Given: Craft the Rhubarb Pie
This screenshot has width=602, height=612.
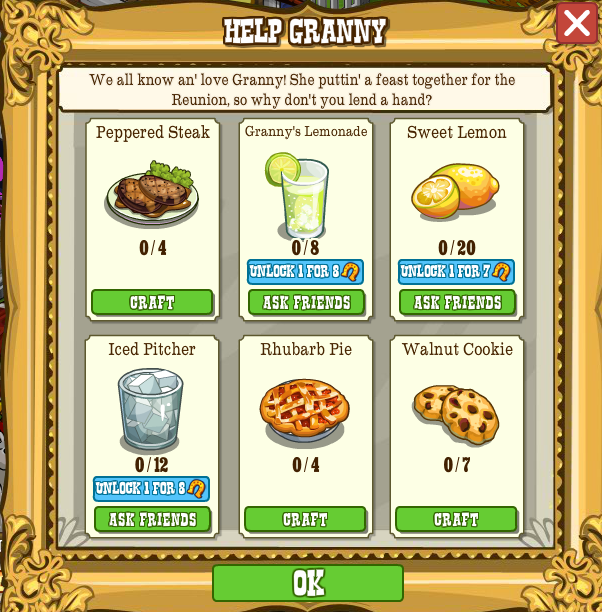Looking at the screenshot, I should point(305,519).
